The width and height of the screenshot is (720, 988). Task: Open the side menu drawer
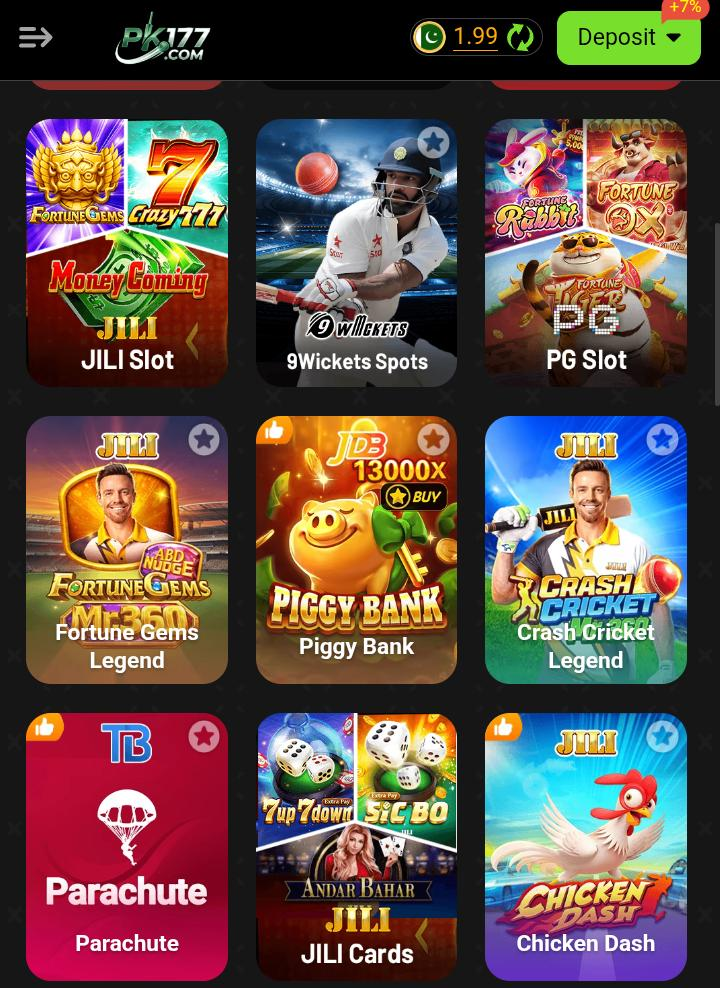pyautogui.click(x=35, y=38)
